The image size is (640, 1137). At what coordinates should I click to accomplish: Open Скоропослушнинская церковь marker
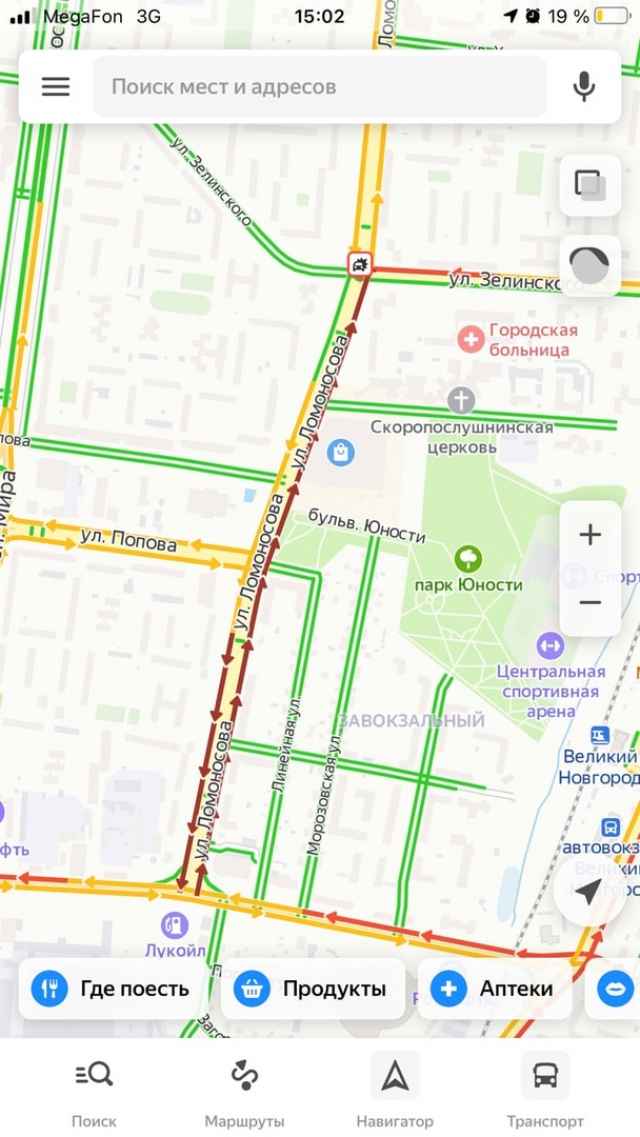[x=460, y=401]
